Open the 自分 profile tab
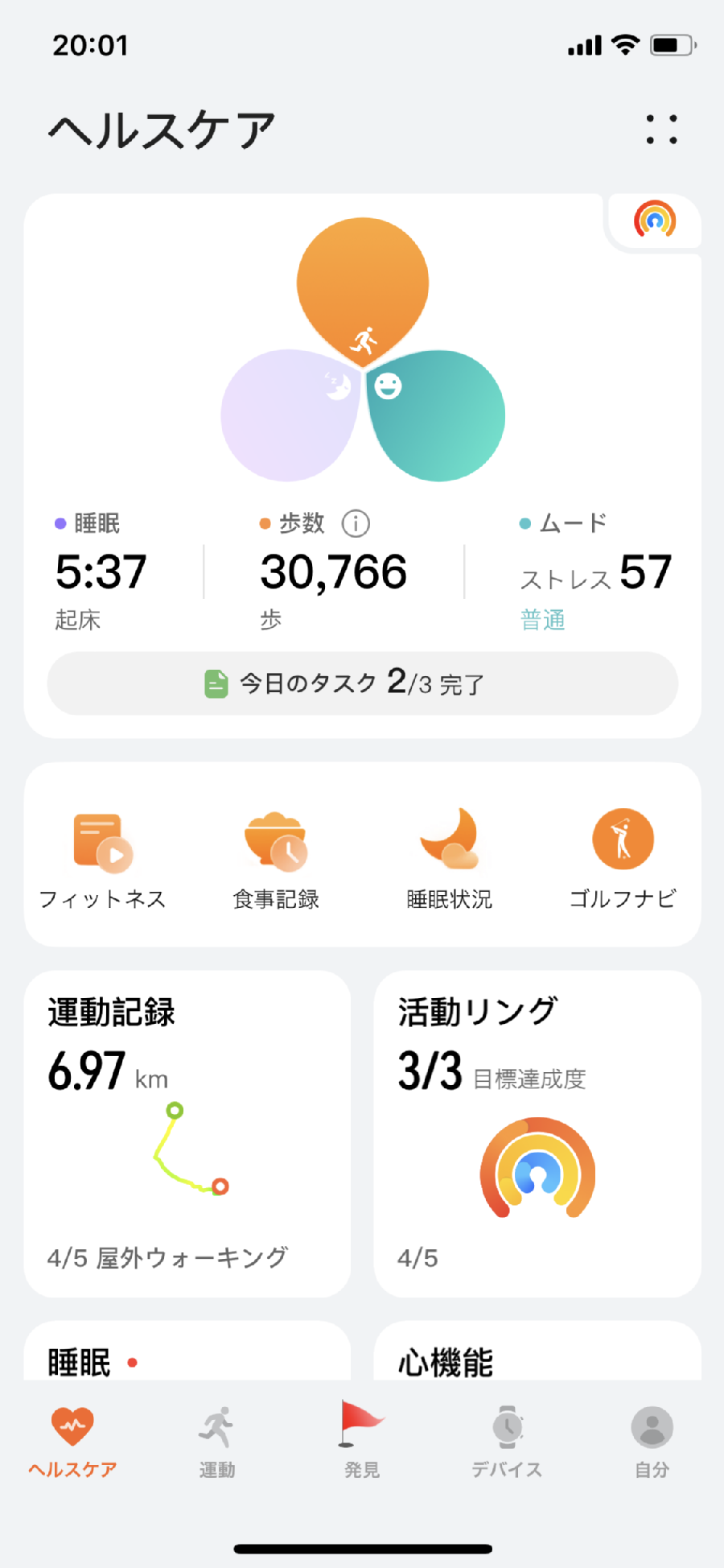The height and width of the screenshot is (1568, 724). click(652, 1440)
